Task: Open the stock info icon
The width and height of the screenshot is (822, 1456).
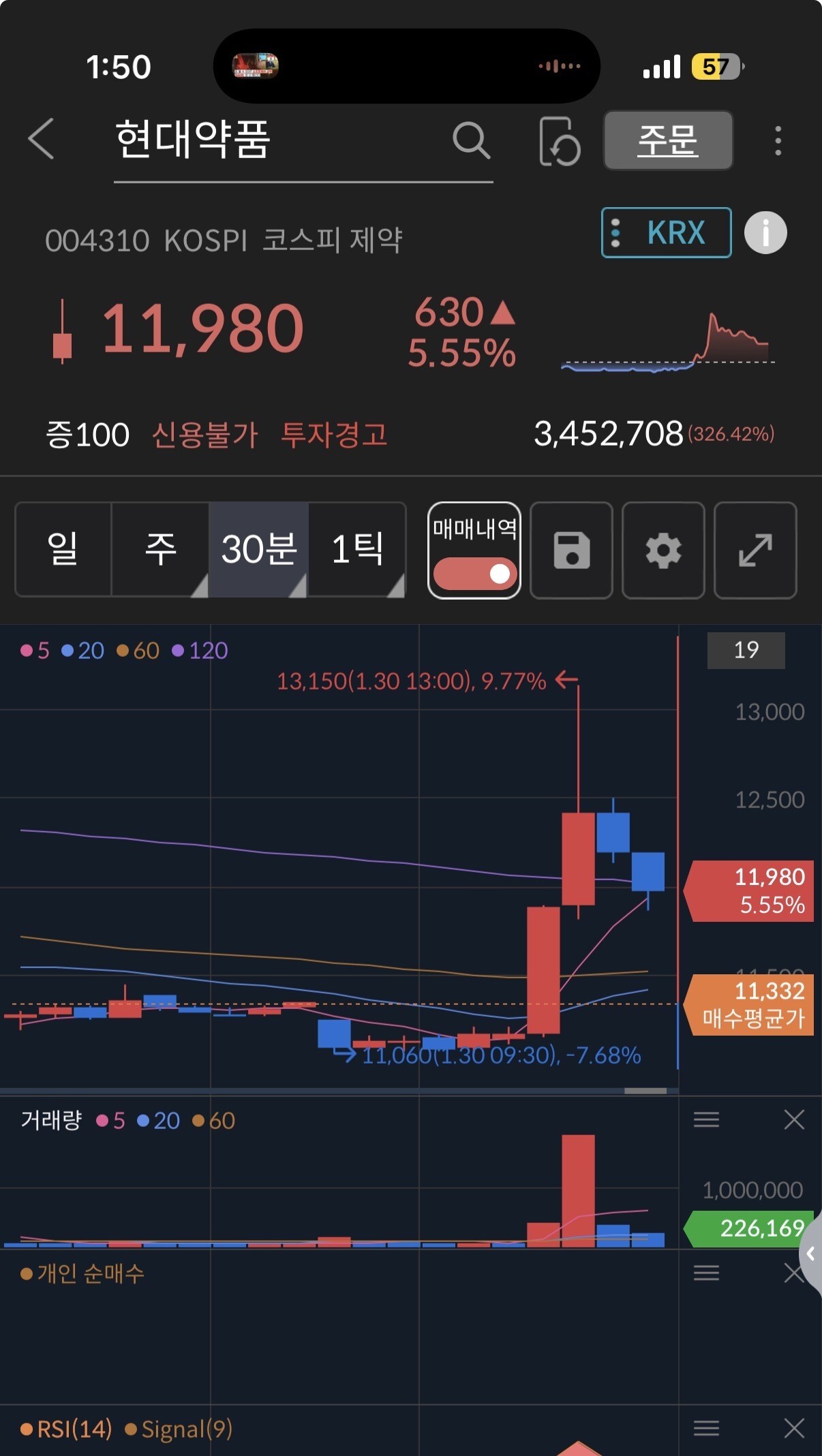Action: [x=765, y=232]
